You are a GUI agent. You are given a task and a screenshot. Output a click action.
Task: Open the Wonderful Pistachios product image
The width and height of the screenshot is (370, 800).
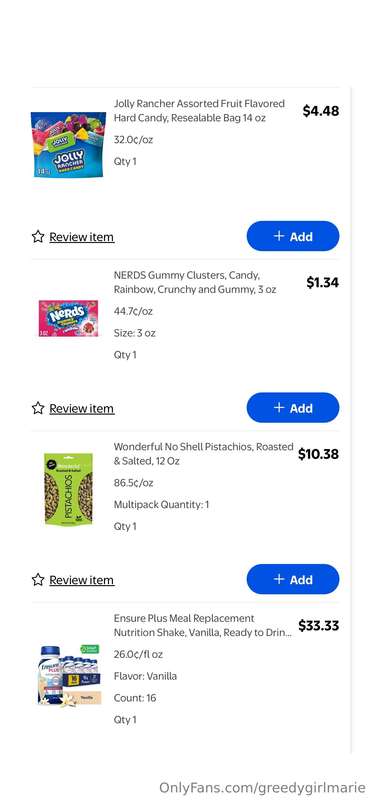(x=68, y=489)
